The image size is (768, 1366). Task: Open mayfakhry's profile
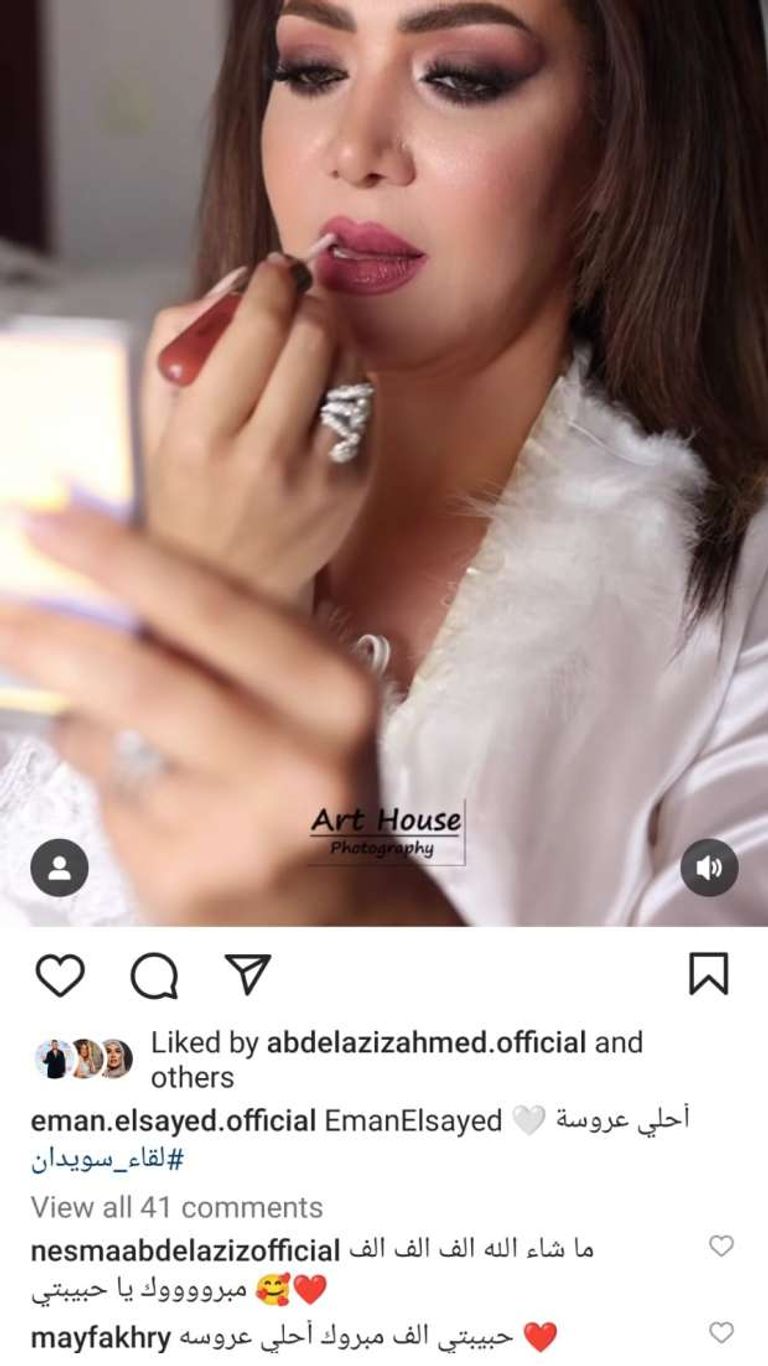tap(100, 1337)
